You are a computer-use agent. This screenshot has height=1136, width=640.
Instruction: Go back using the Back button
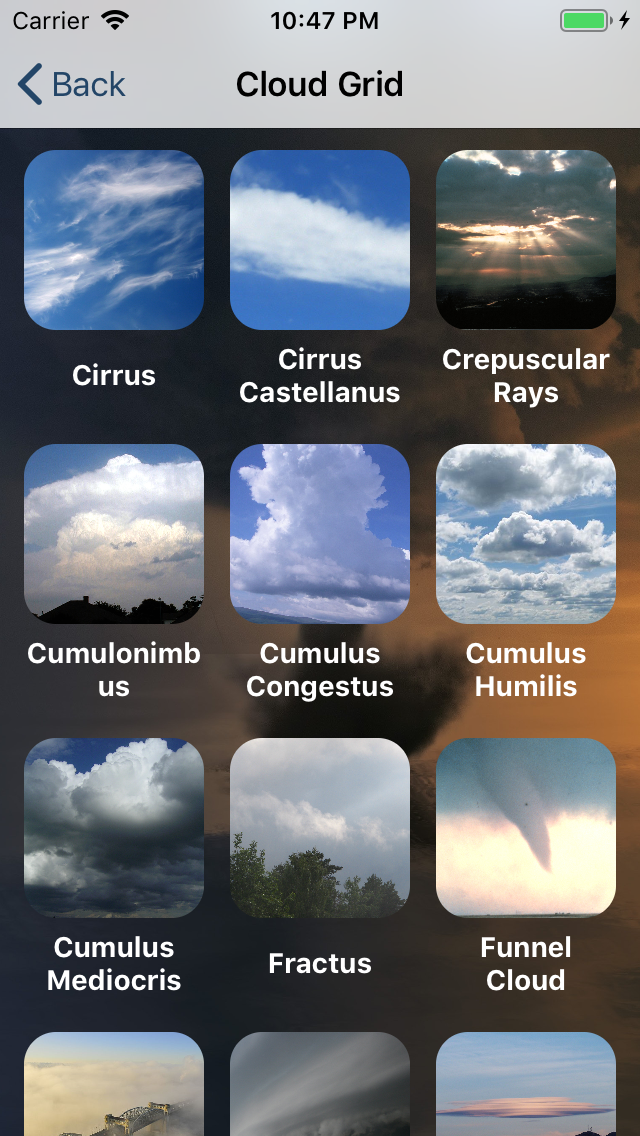coord(72,85)
